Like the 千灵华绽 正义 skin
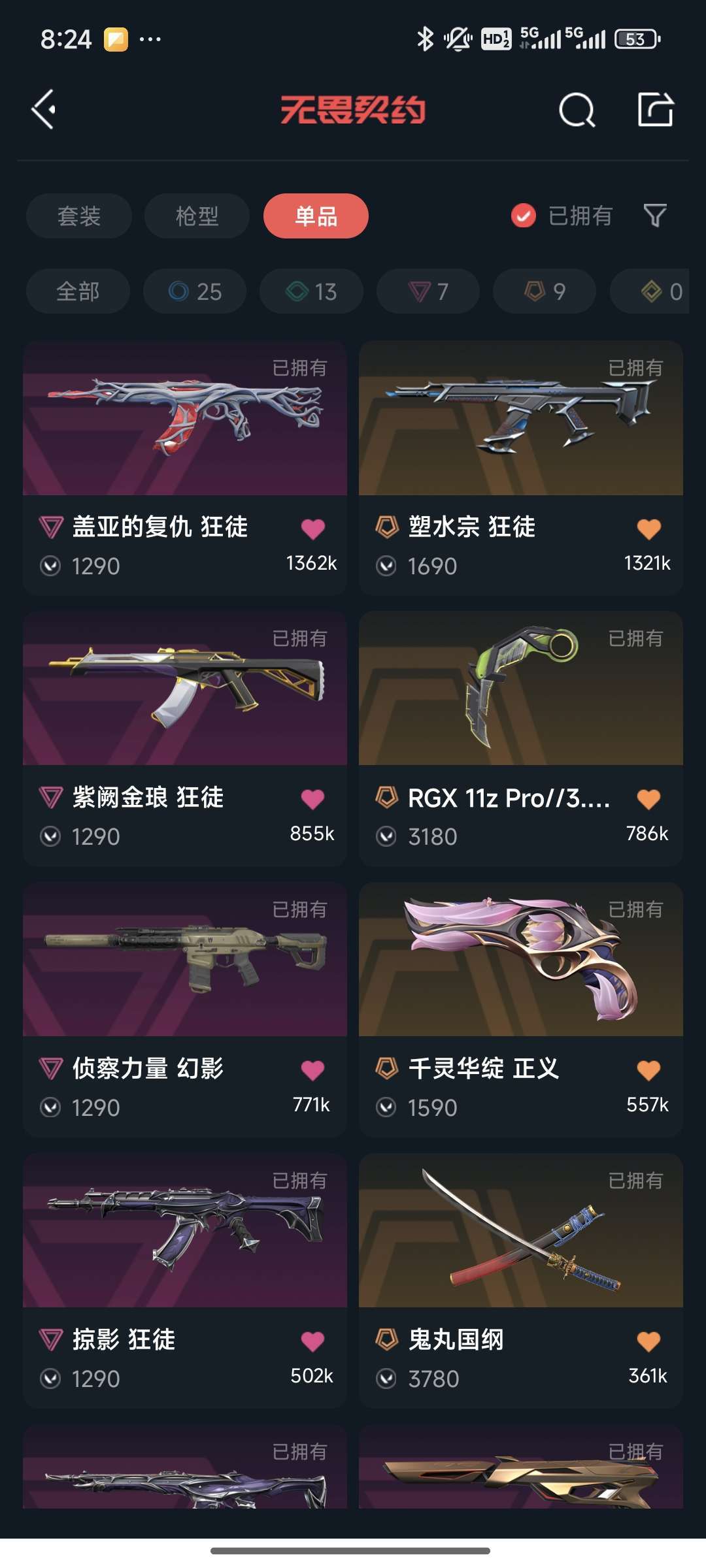The width and height of the screenshot is (706, 1568). tap(648, 1070)
